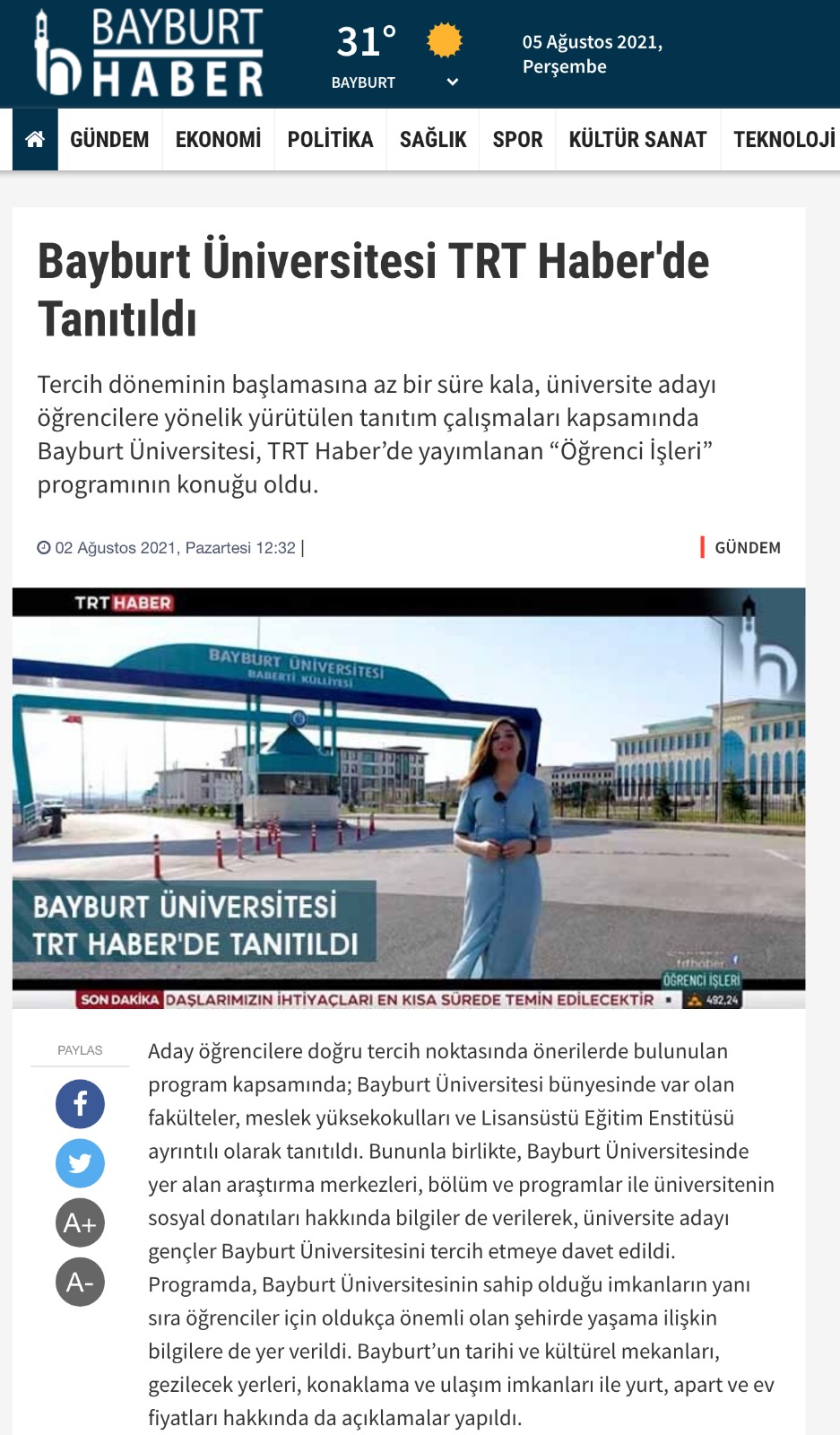
Task: Open the POLİTİKA section
Action: (330, 139)
